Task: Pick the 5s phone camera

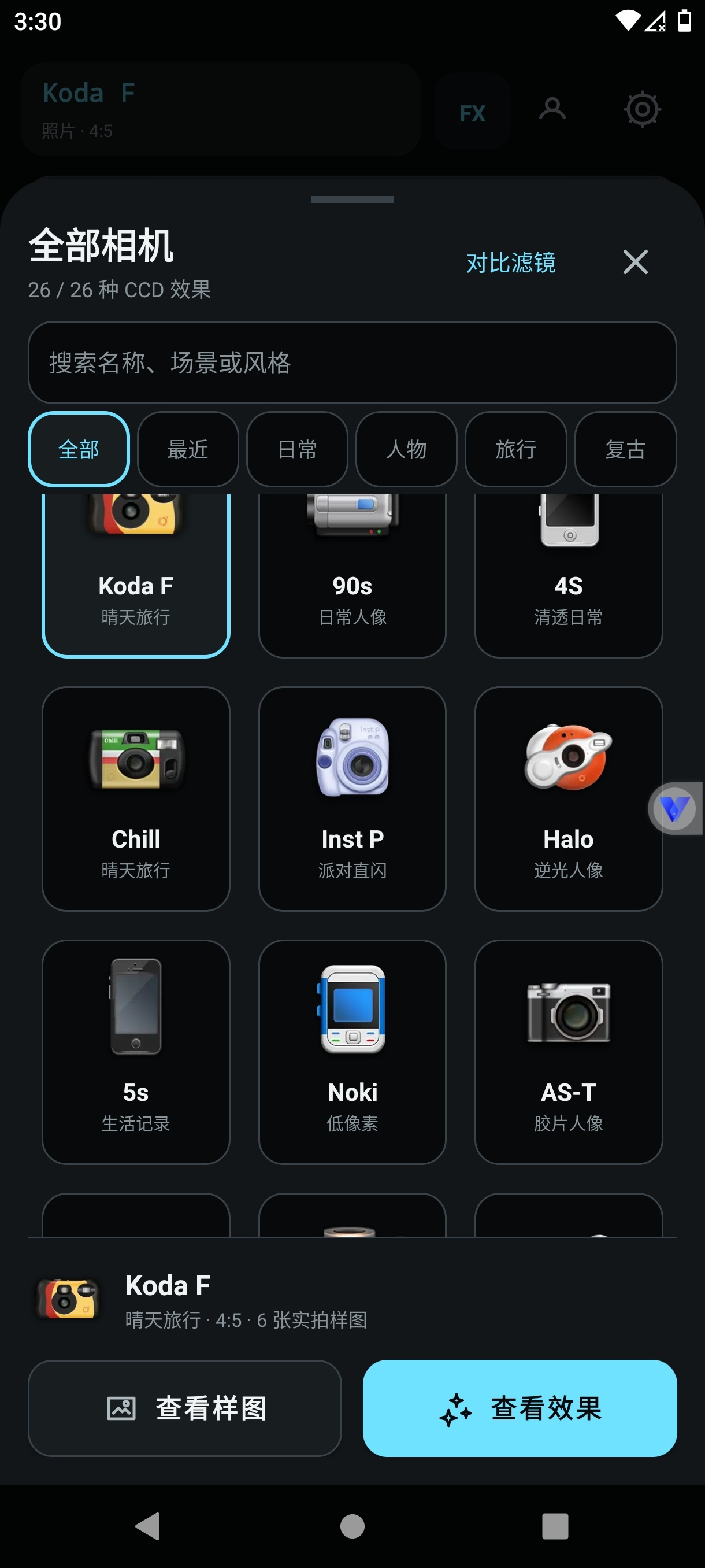Action: (136, 1052)
